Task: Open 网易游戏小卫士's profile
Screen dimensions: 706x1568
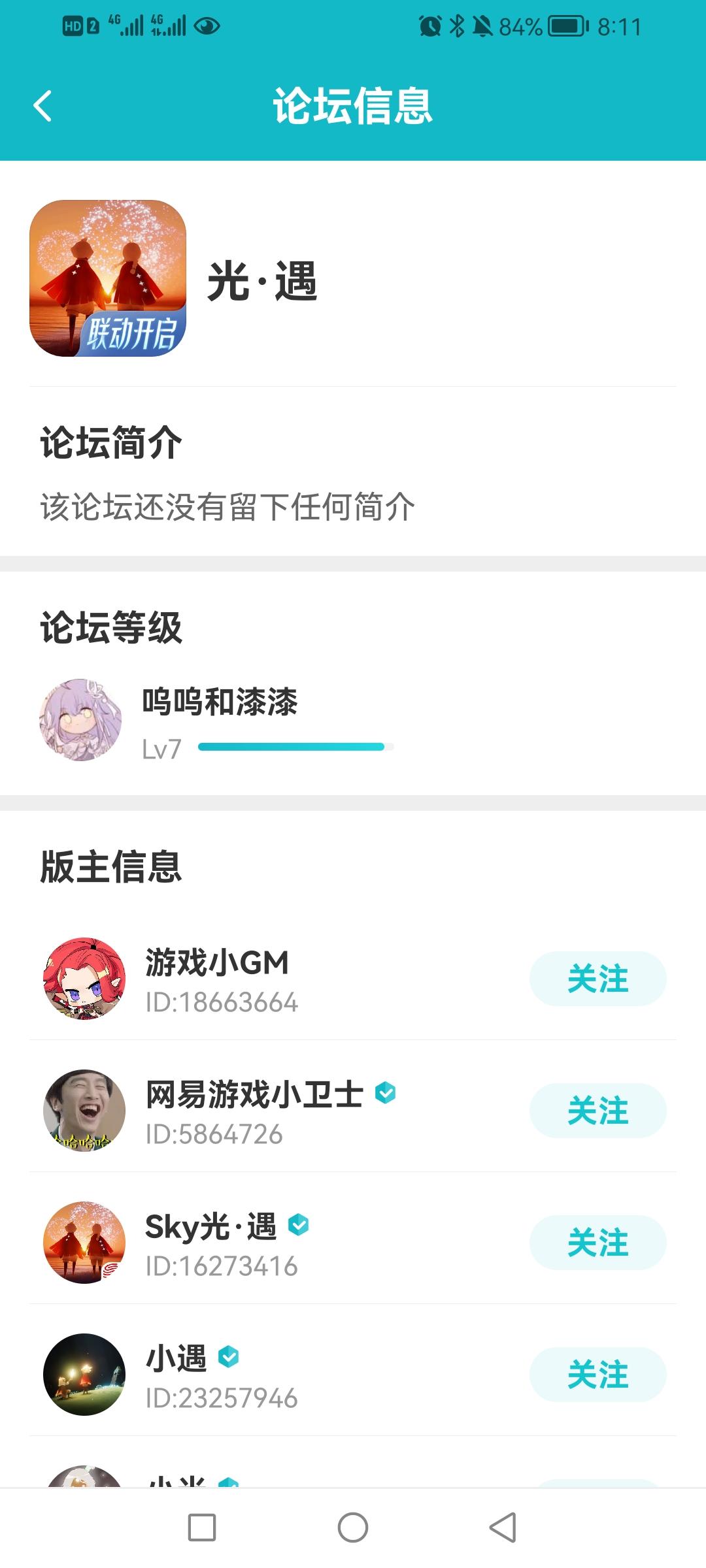Action: pyautogui.click(x=84, y=1111)
